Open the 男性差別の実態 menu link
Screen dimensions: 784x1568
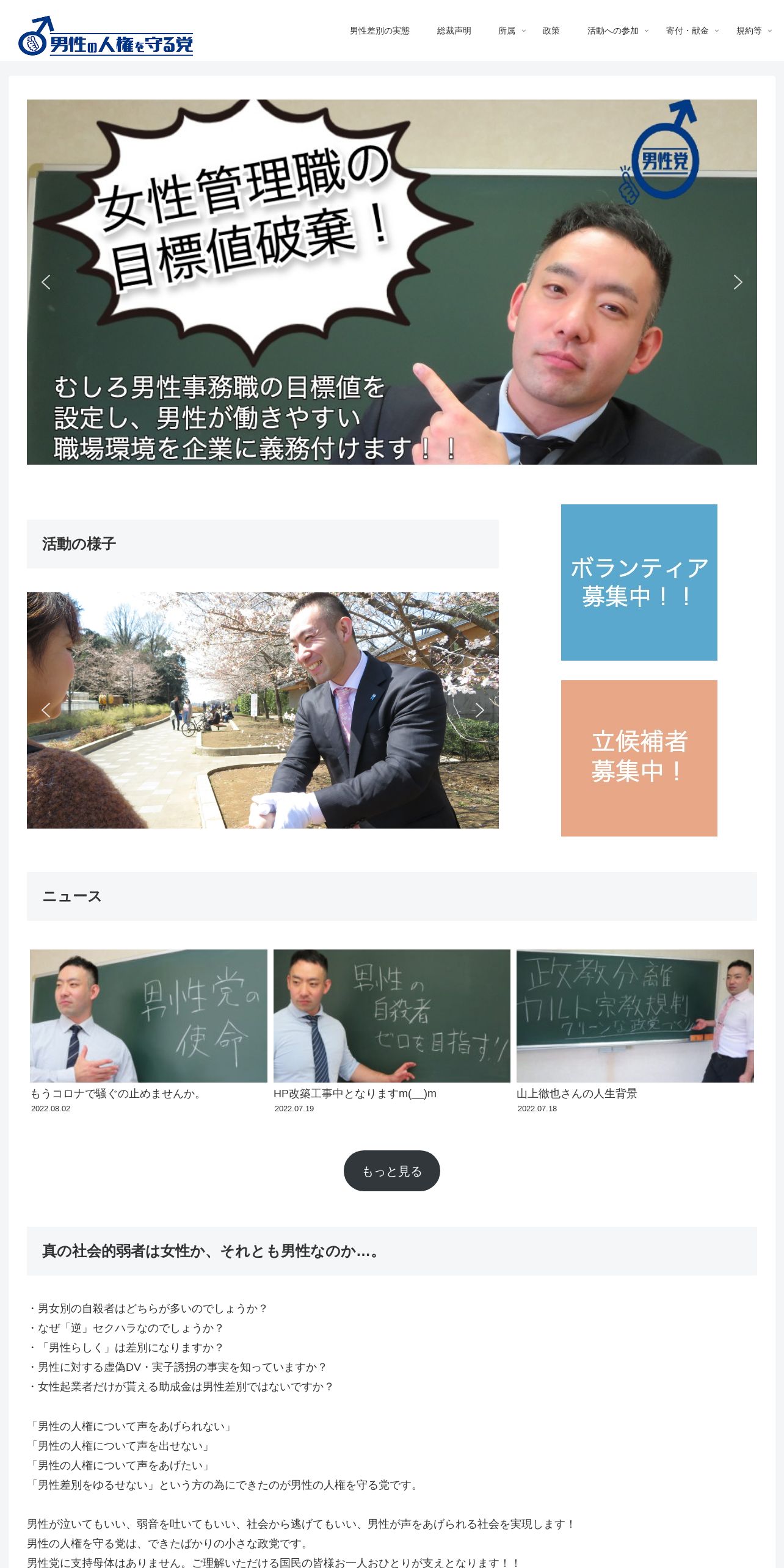(379, 31)
